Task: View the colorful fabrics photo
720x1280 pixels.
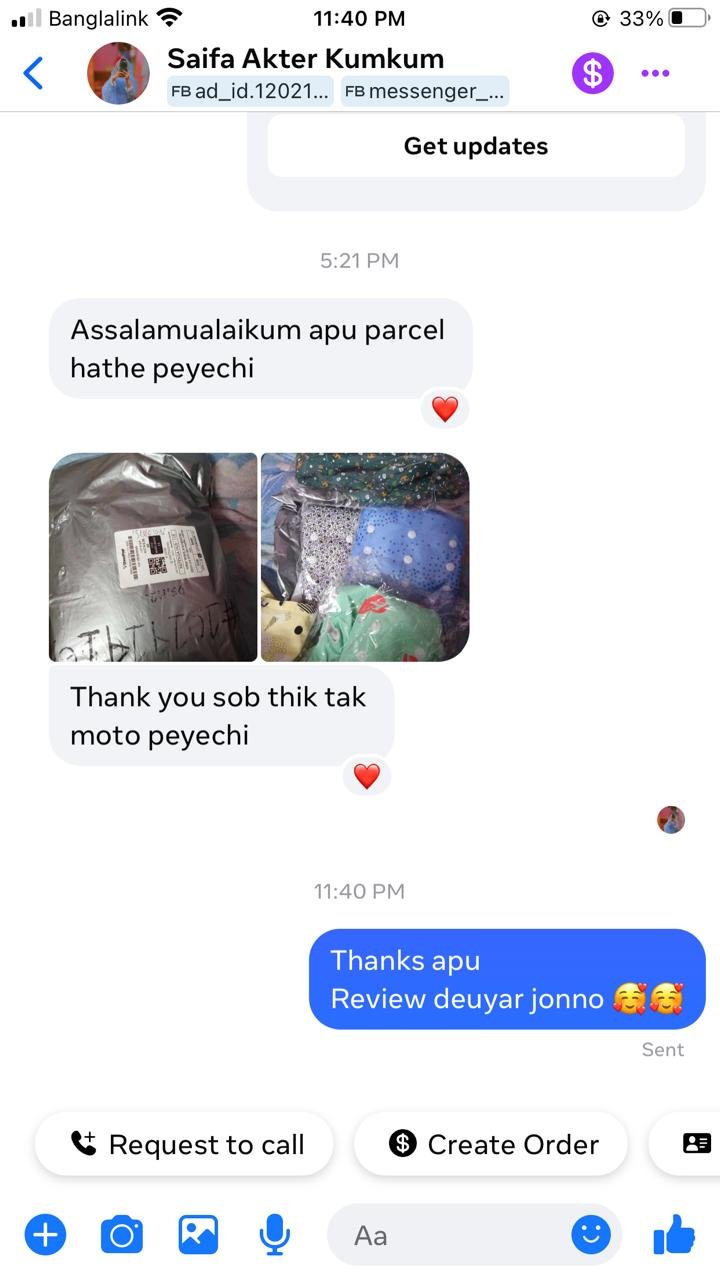Action: (365, 557)
